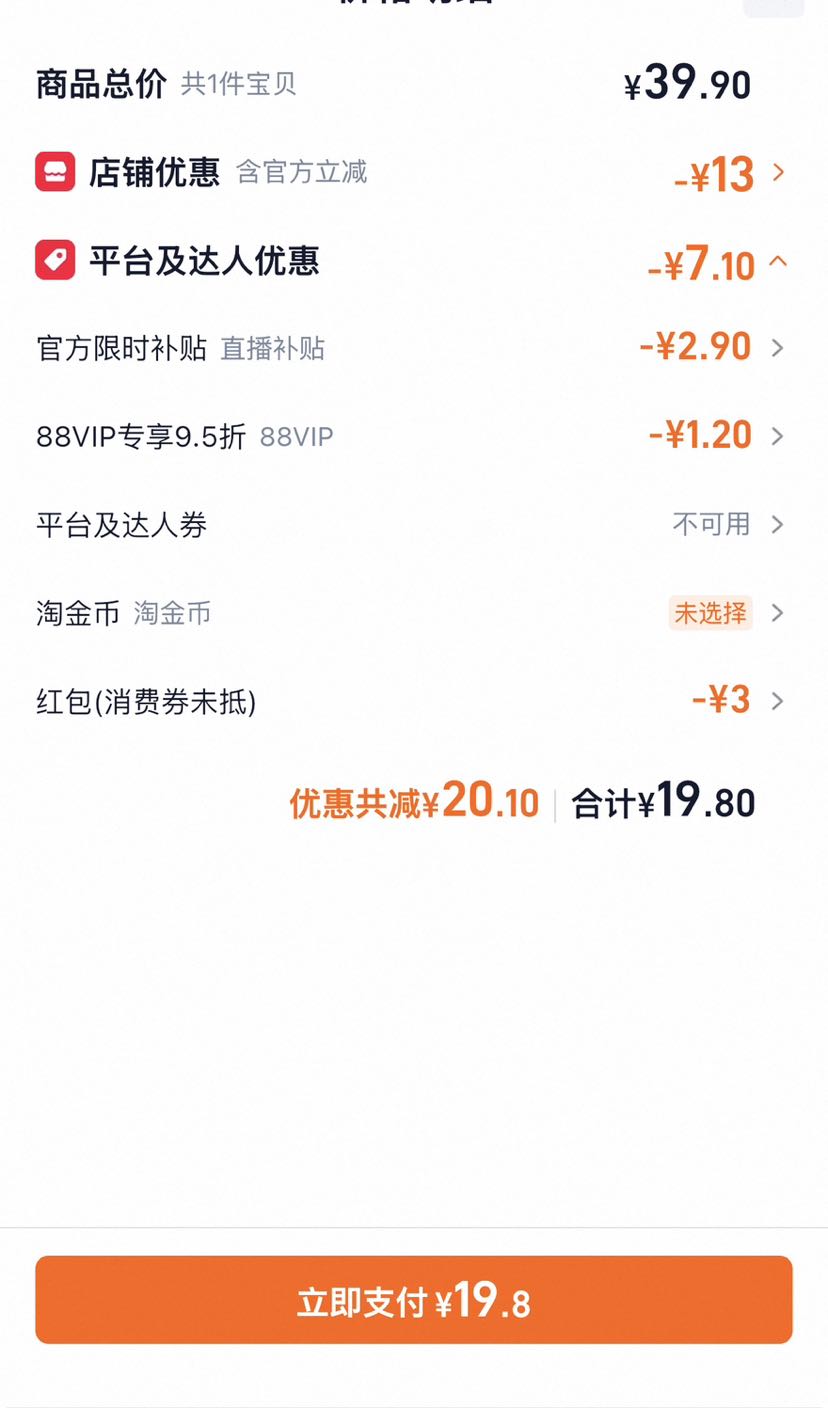Image resolution: width=828 pixels, height=1408 pixels.
Task: Collapse the 平台及达人优惠 section
Action: 413,262
